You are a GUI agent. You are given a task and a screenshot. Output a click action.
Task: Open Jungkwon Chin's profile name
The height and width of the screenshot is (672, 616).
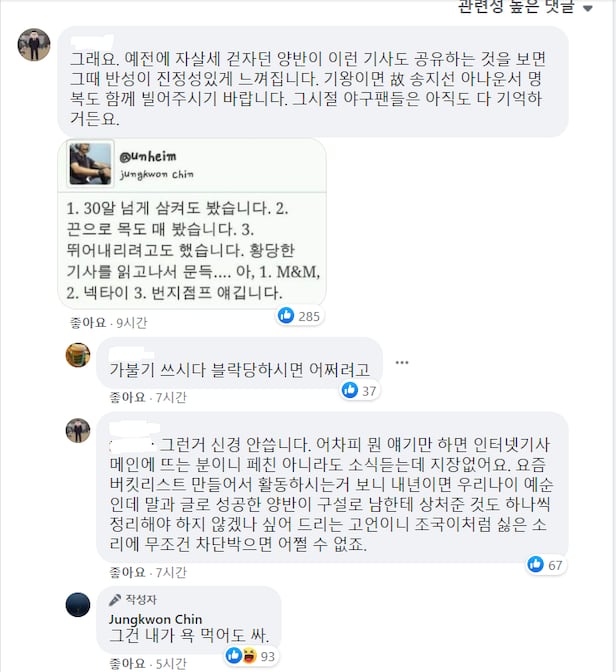(154, 618)
